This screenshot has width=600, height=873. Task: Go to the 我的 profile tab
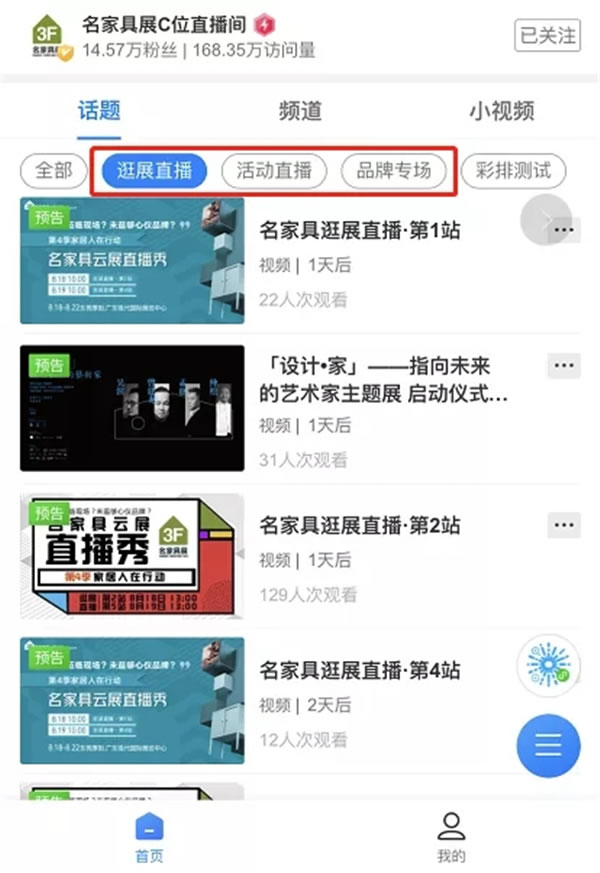click(x=451, y=838)
